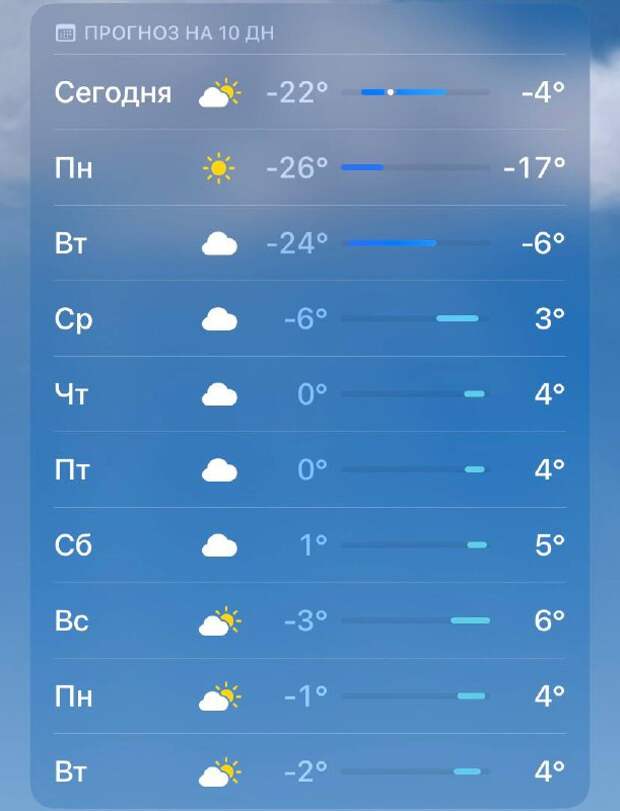Open the Пн row with low of -26°

[x=310, y=168]
